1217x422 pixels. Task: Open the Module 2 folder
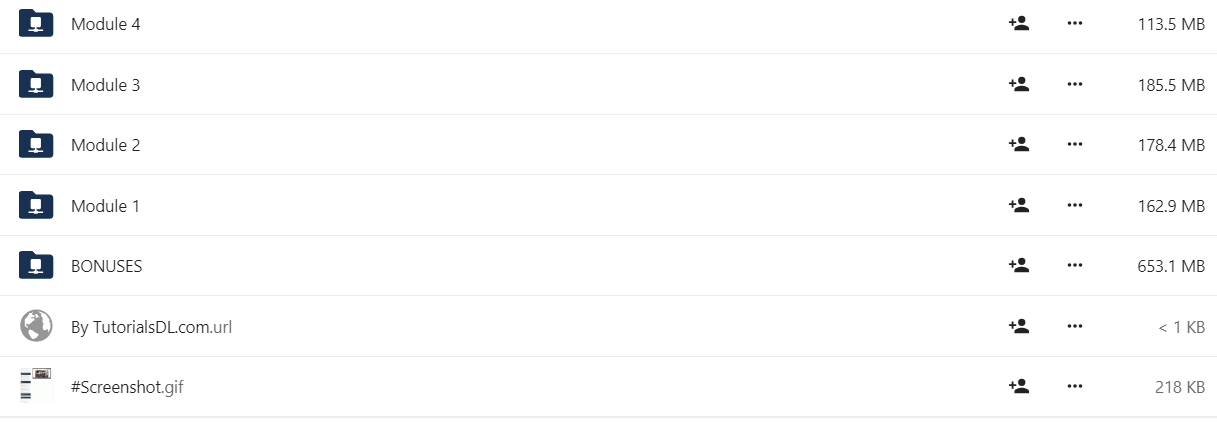(x=105, y=145)
